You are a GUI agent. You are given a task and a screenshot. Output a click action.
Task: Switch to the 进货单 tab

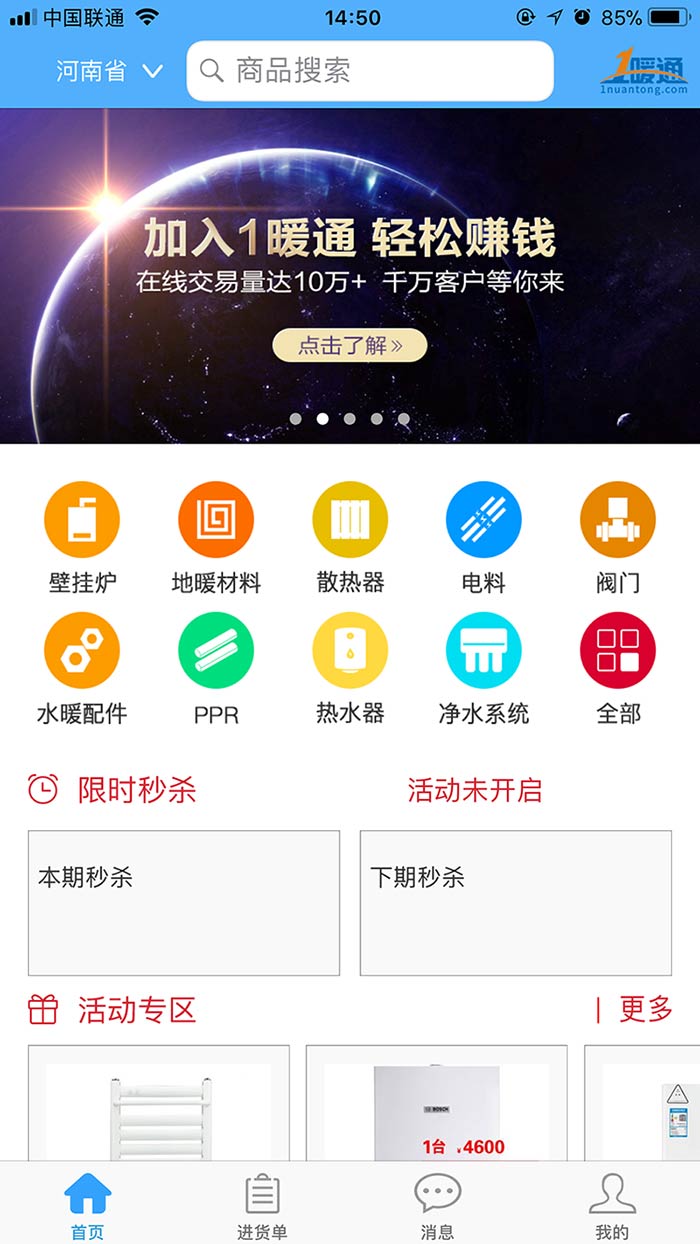point(262,1206)
